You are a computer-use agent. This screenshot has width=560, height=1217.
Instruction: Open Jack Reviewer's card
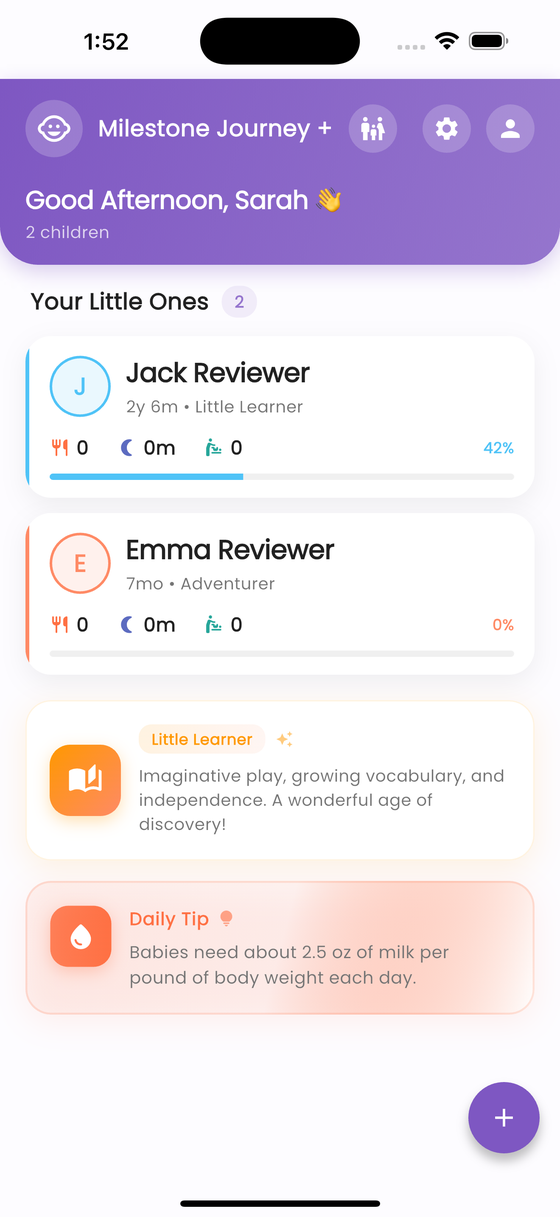pyautogui.click(x=280, y=417)
